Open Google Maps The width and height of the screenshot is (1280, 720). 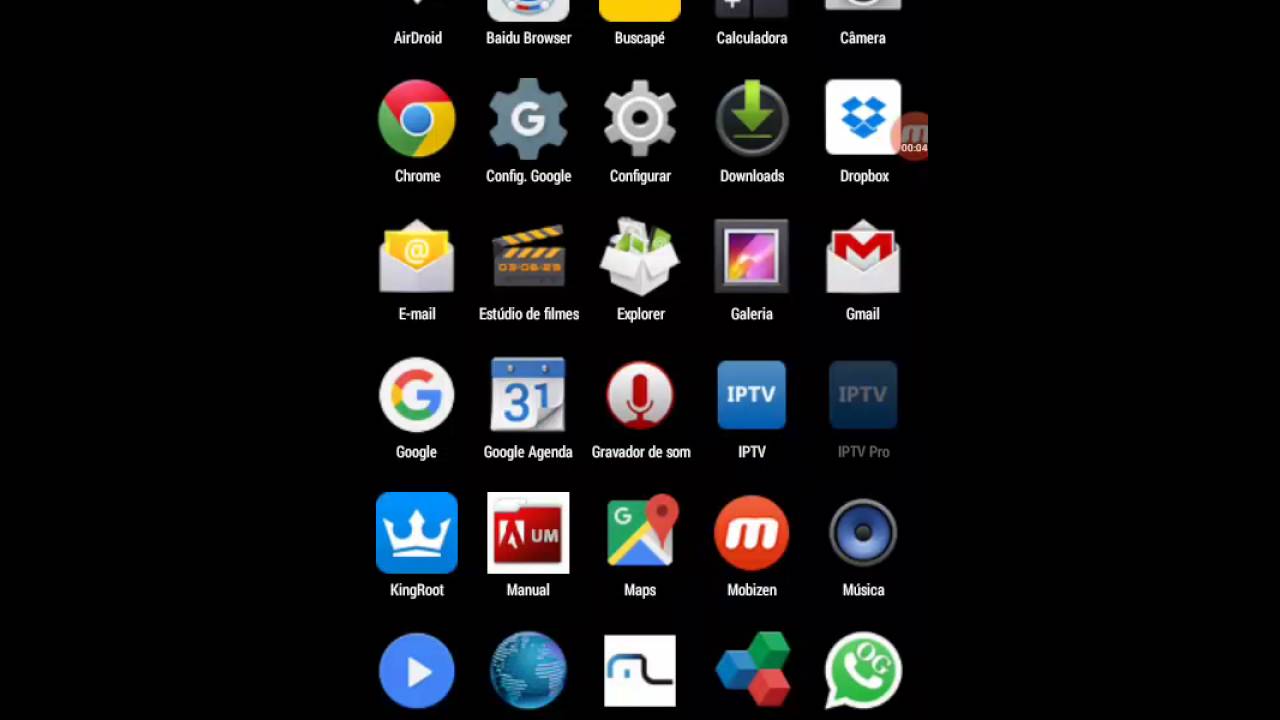[x=640, y=534]
